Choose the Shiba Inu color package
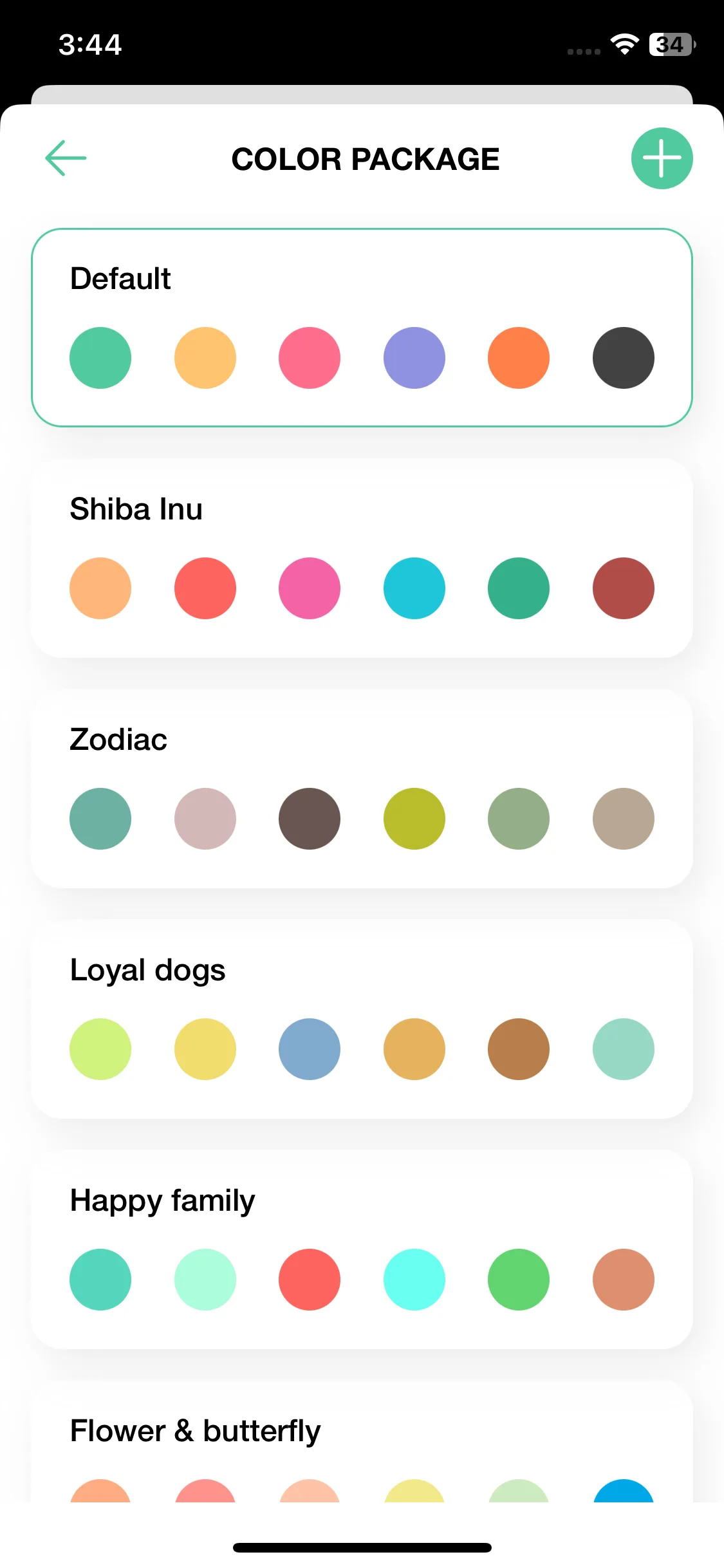Screen dimensions: 724x1568 362,557
